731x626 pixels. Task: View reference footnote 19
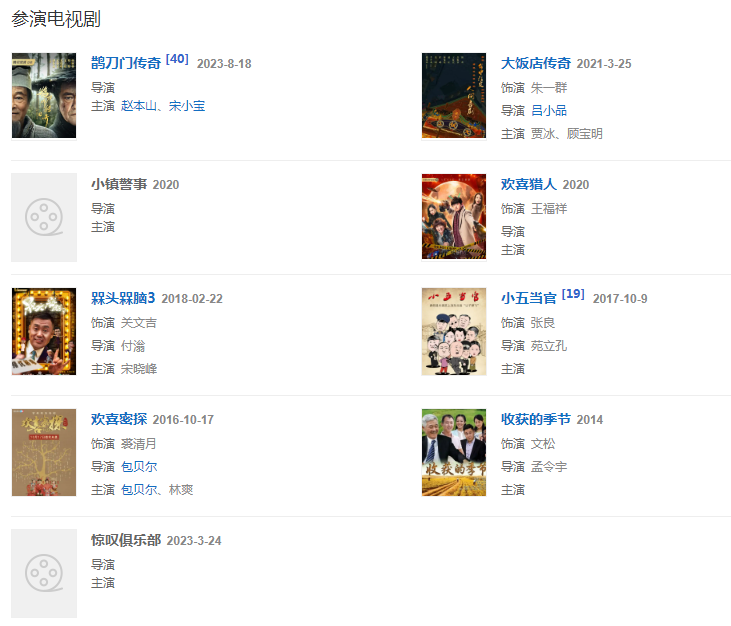pos(573,294)
